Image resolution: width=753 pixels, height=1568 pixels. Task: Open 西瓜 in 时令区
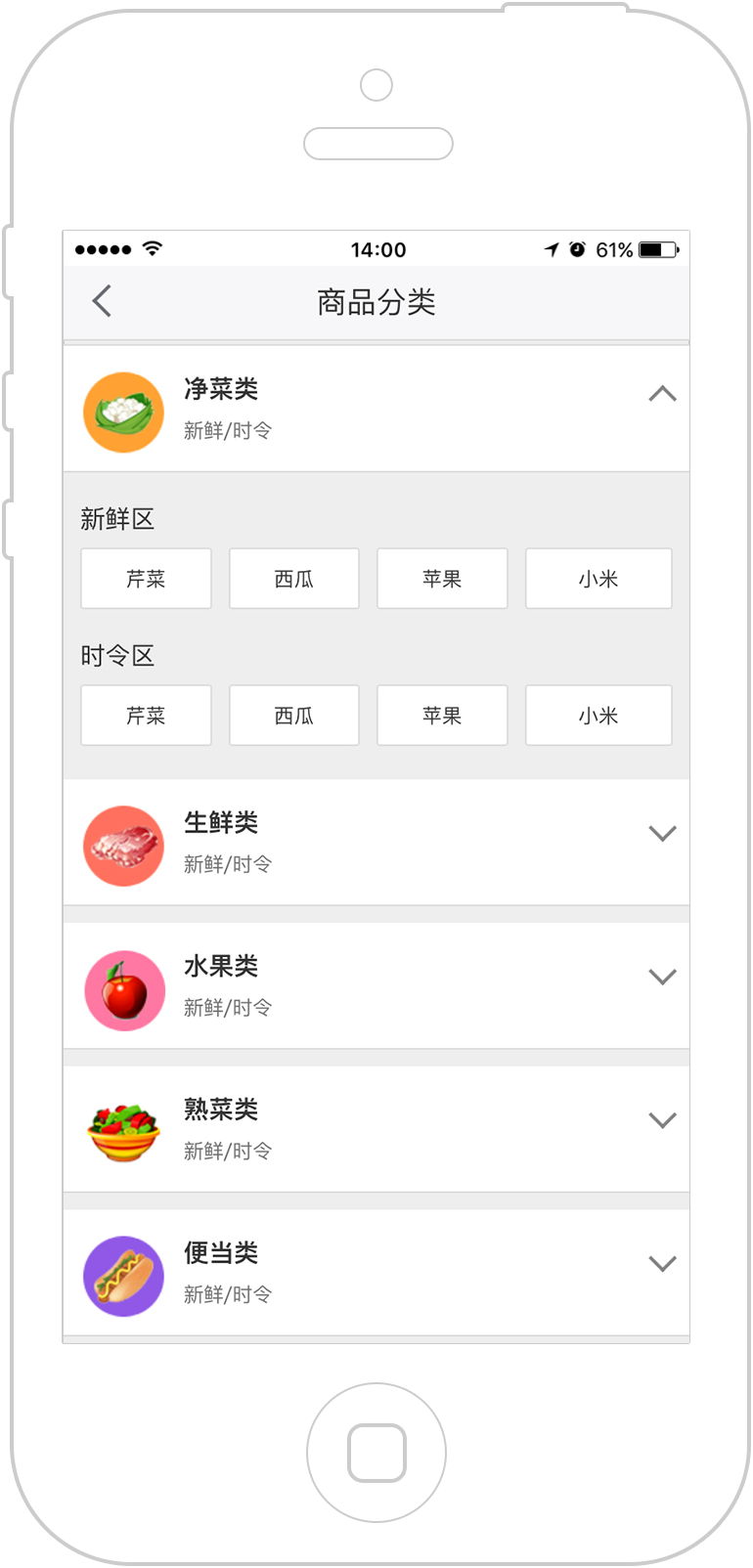point(294,716)
